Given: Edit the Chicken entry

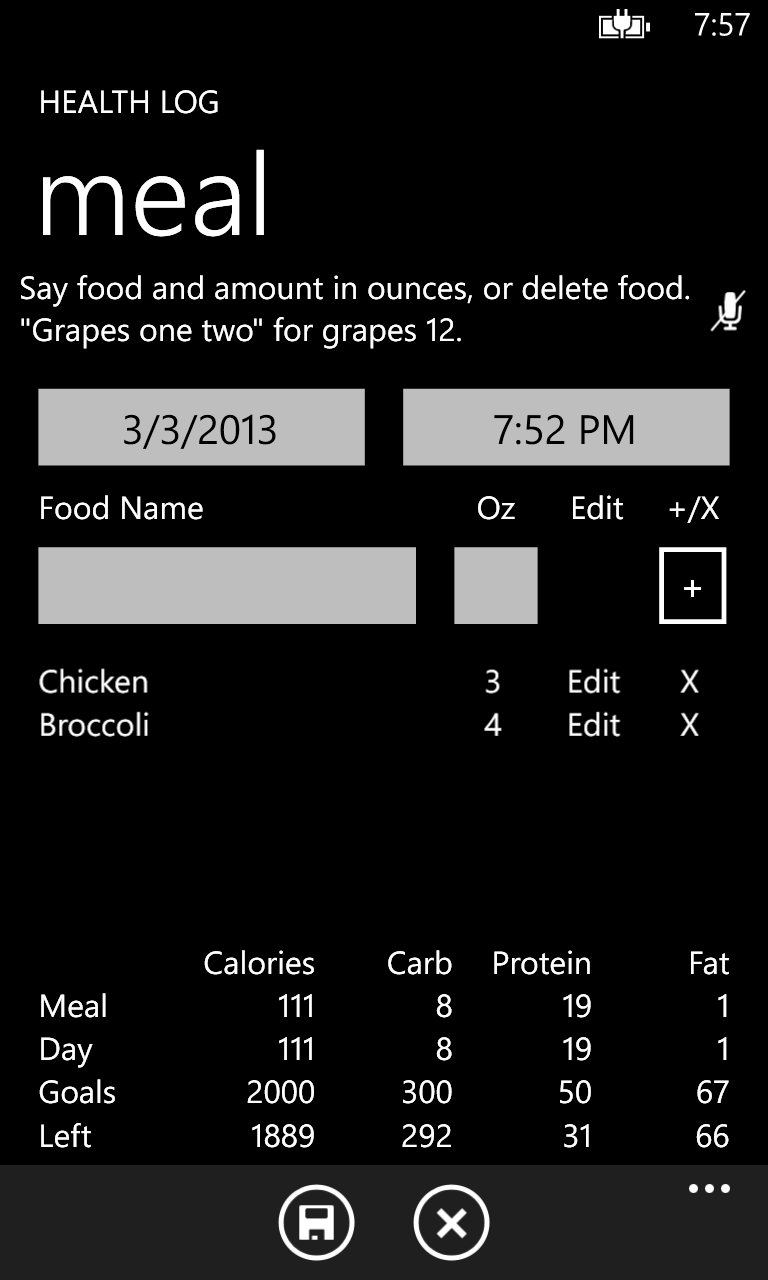Looking at the screenshot, I should pyautogui.click(x=592, y=681).
